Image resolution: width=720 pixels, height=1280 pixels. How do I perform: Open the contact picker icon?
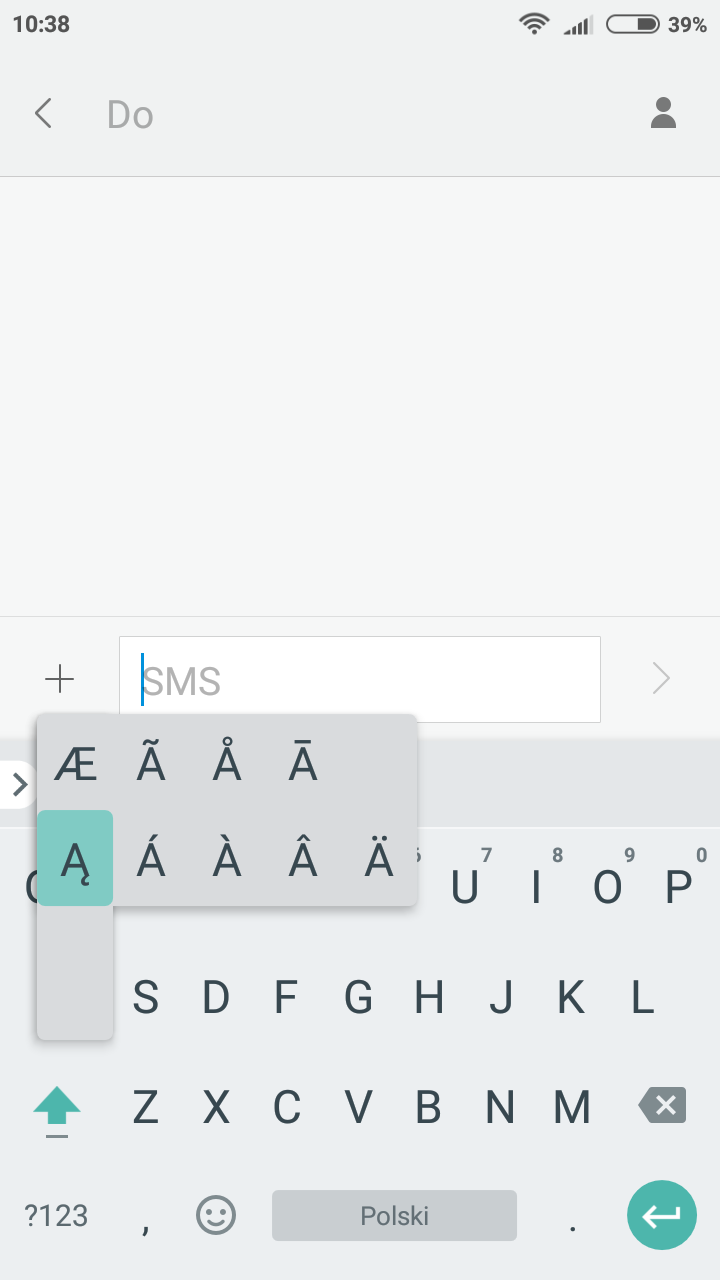point(663,114)
